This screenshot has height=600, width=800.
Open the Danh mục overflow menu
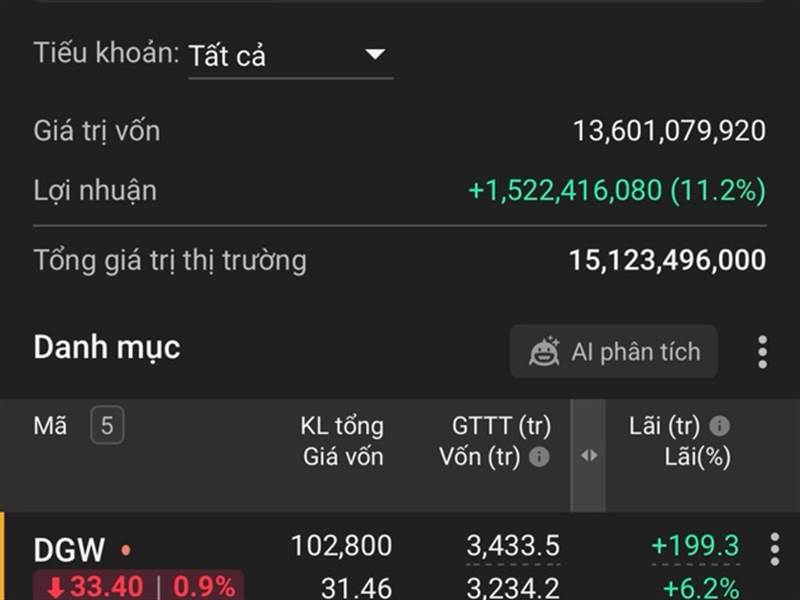click(762, 352)
